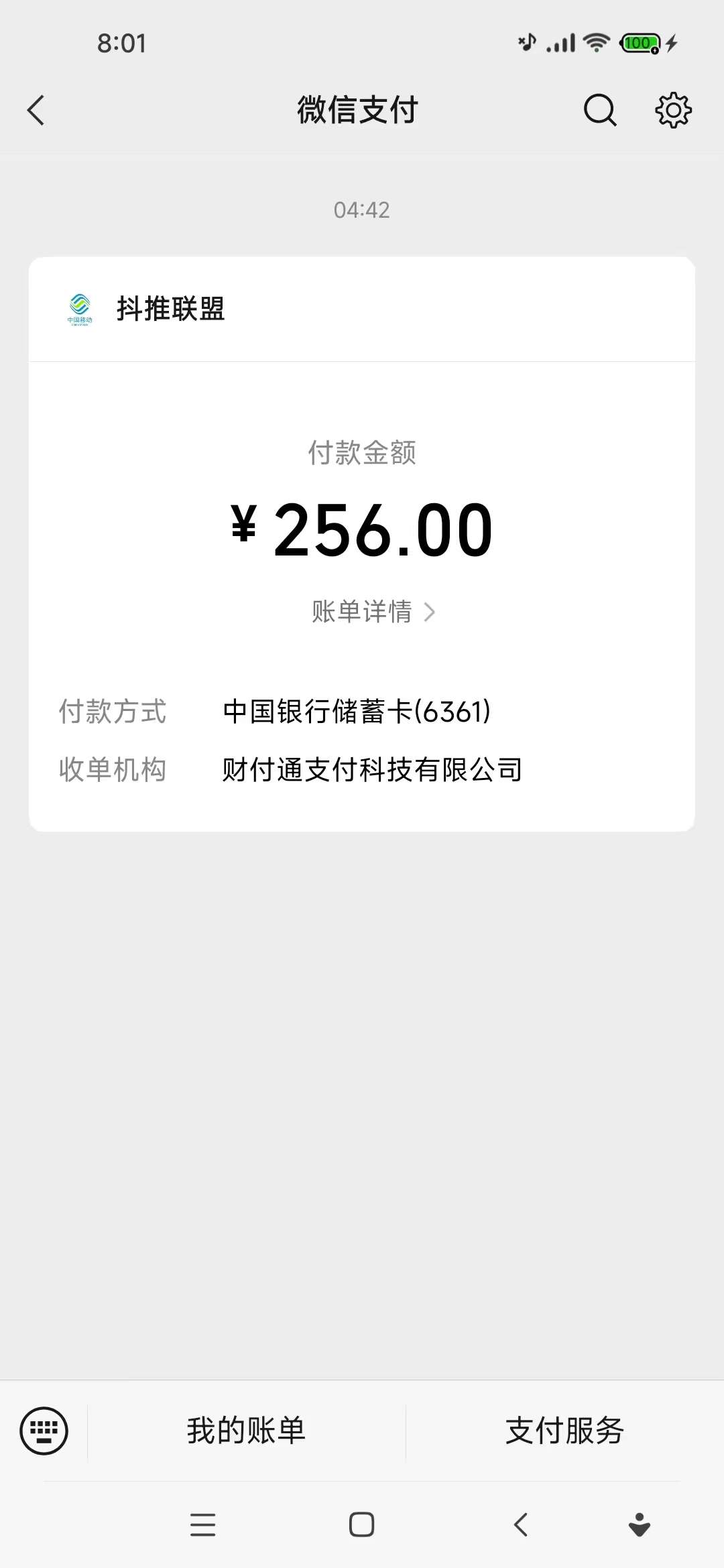The height and width of the screenshot is (1568, 724).
Task: Go back using the top-left arrow
Action: (36, 111)
